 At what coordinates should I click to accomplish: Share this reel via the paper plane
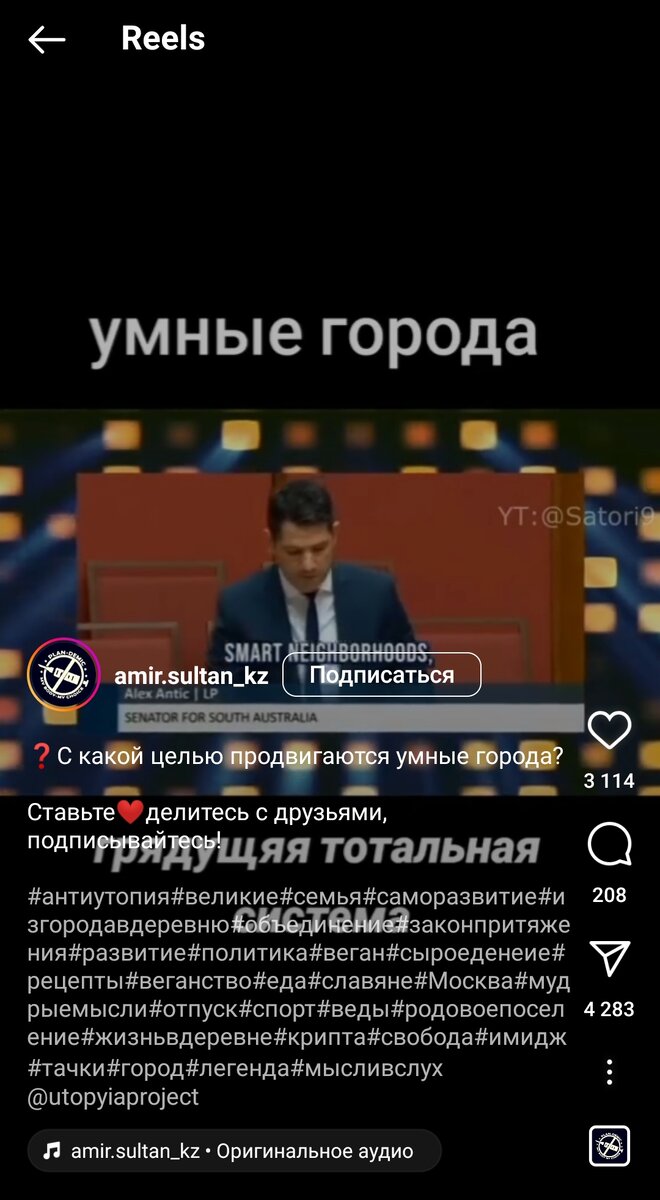click(609, 959)
